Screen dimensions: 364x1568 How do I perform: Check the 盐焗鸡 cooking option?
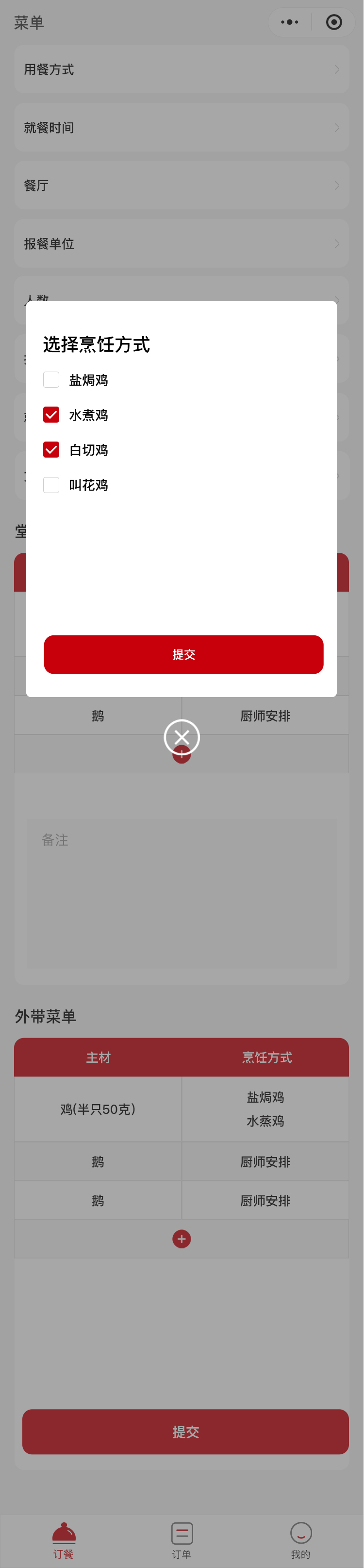[x=51, y=380]
